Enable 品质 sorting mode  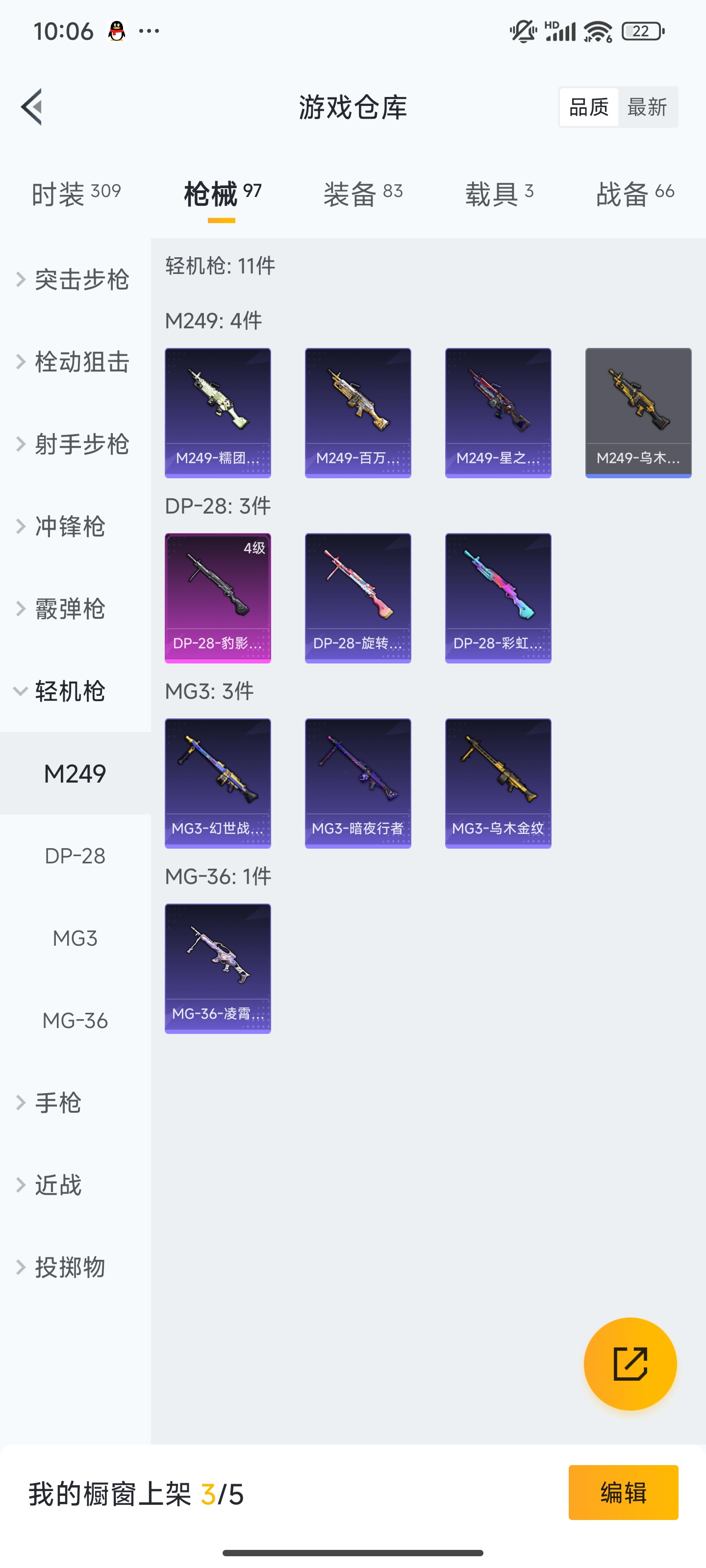coord(588,106)
